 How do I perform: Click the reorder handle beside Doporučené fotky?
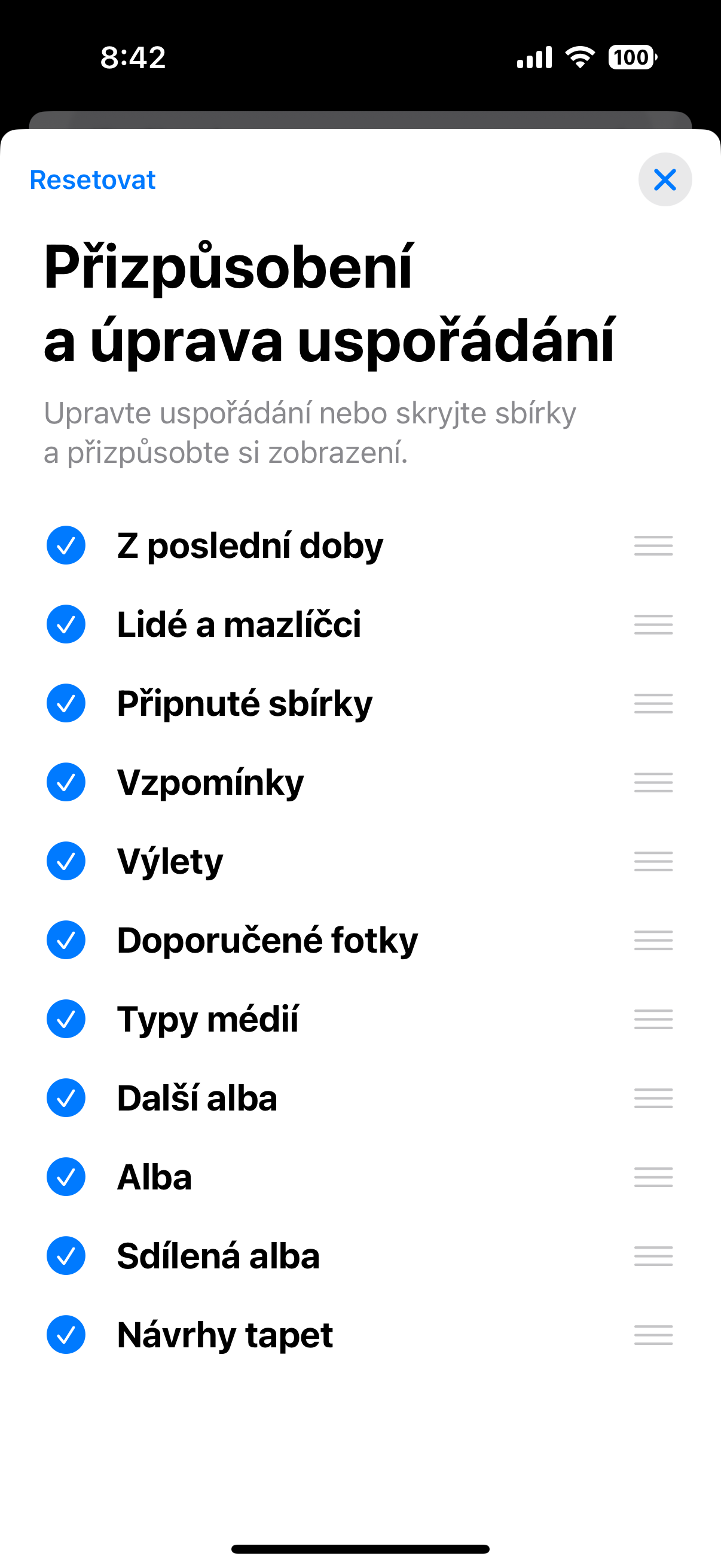tap(653, 942)
